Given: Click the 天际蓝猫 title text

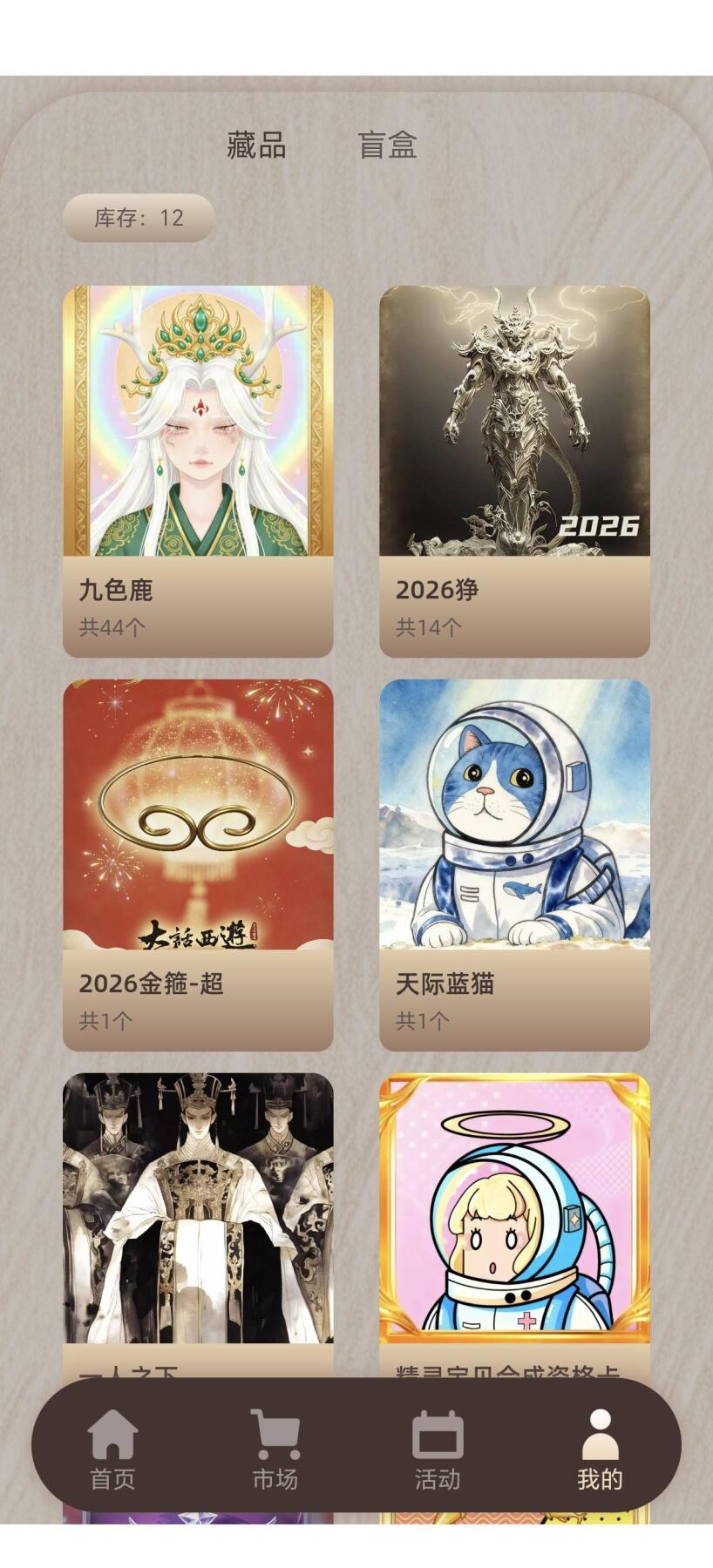Looking at the screenshot, I should [x=446, y=984].
